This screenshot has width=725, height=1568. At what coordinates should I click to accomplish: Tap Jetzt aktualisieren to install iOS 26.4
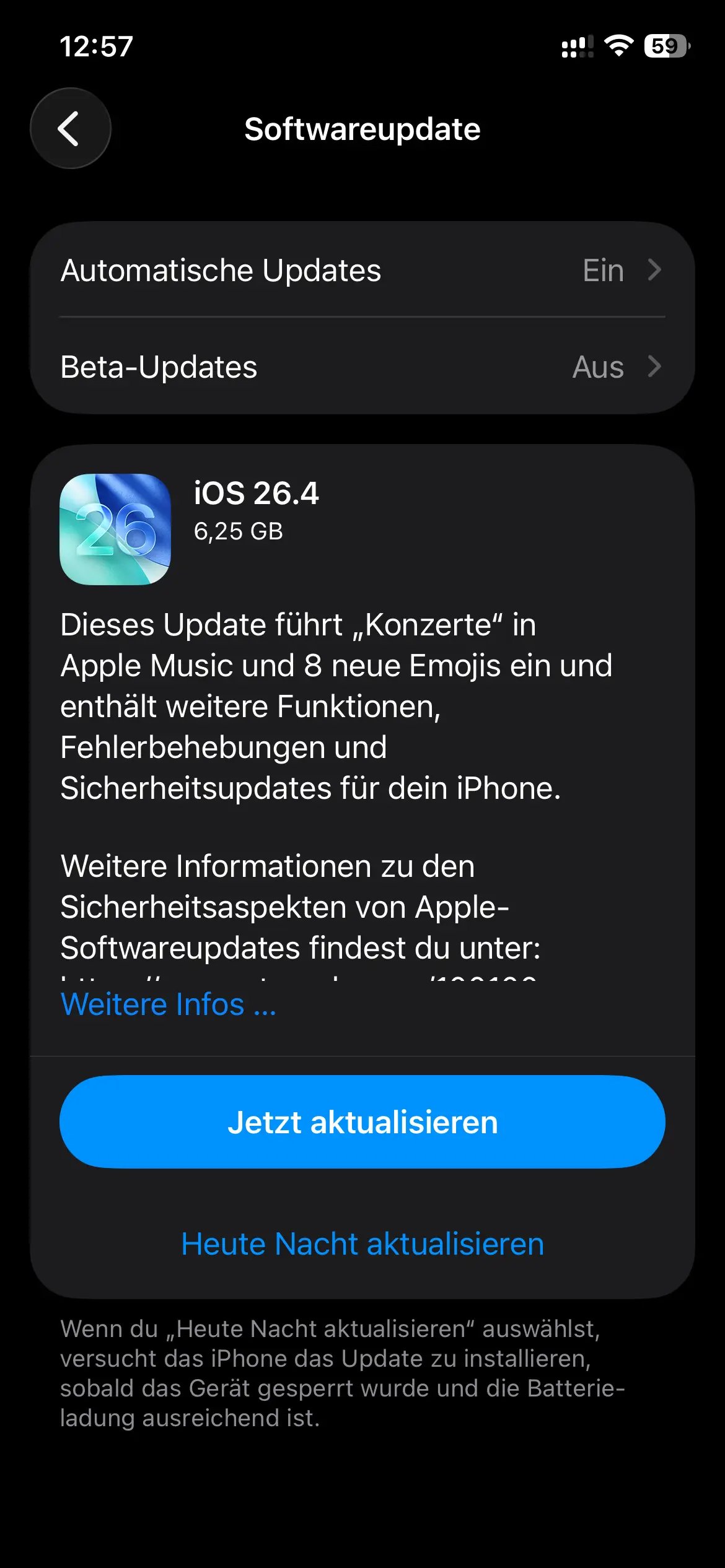click(x=362, y=1122)
